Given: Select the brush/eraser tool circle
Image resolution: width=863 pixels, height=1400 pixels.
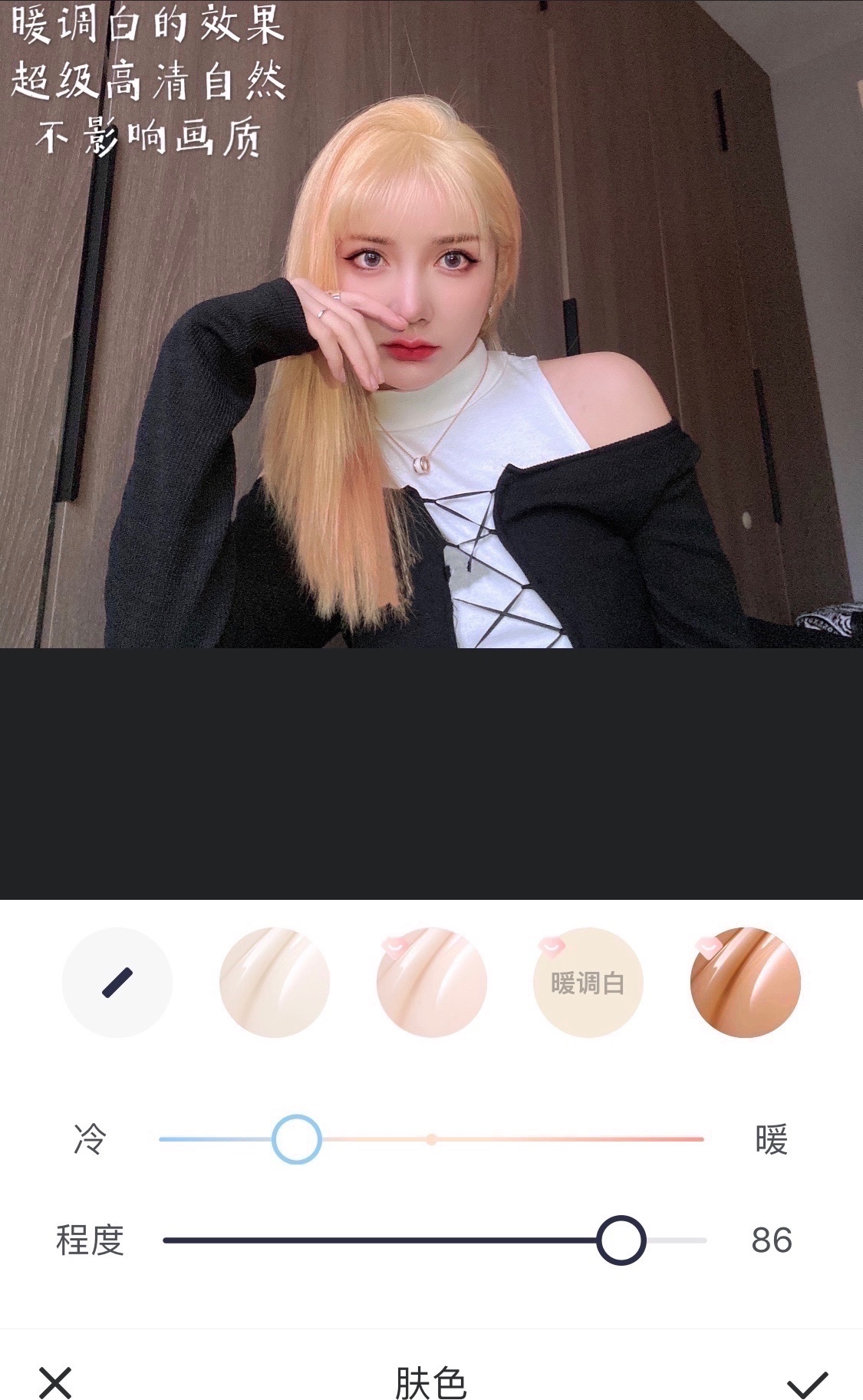Looking at the screenshot, I should pyautogui.click(x=117, y=983).
